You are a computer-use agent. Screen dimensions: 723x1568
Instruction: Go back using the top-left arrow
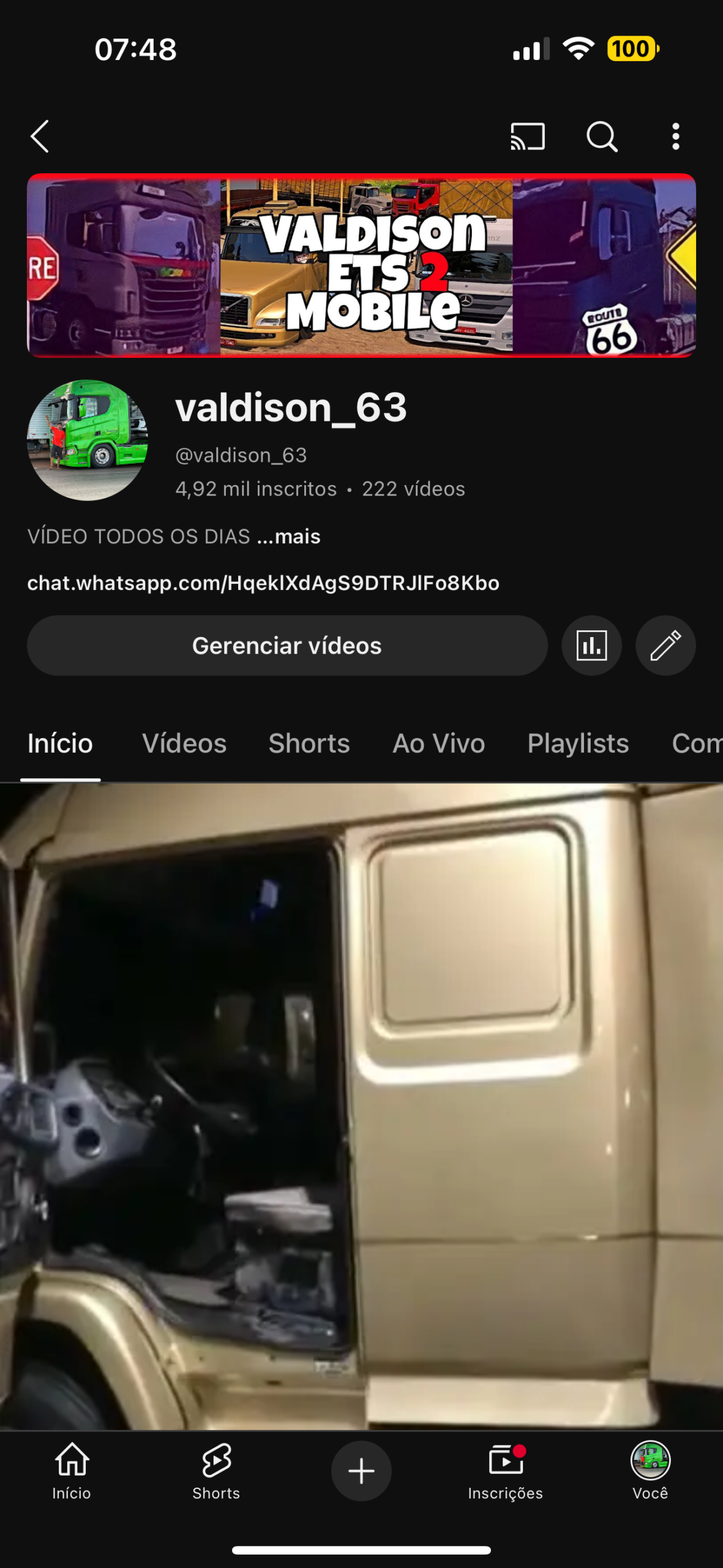[x=40, y=136]
